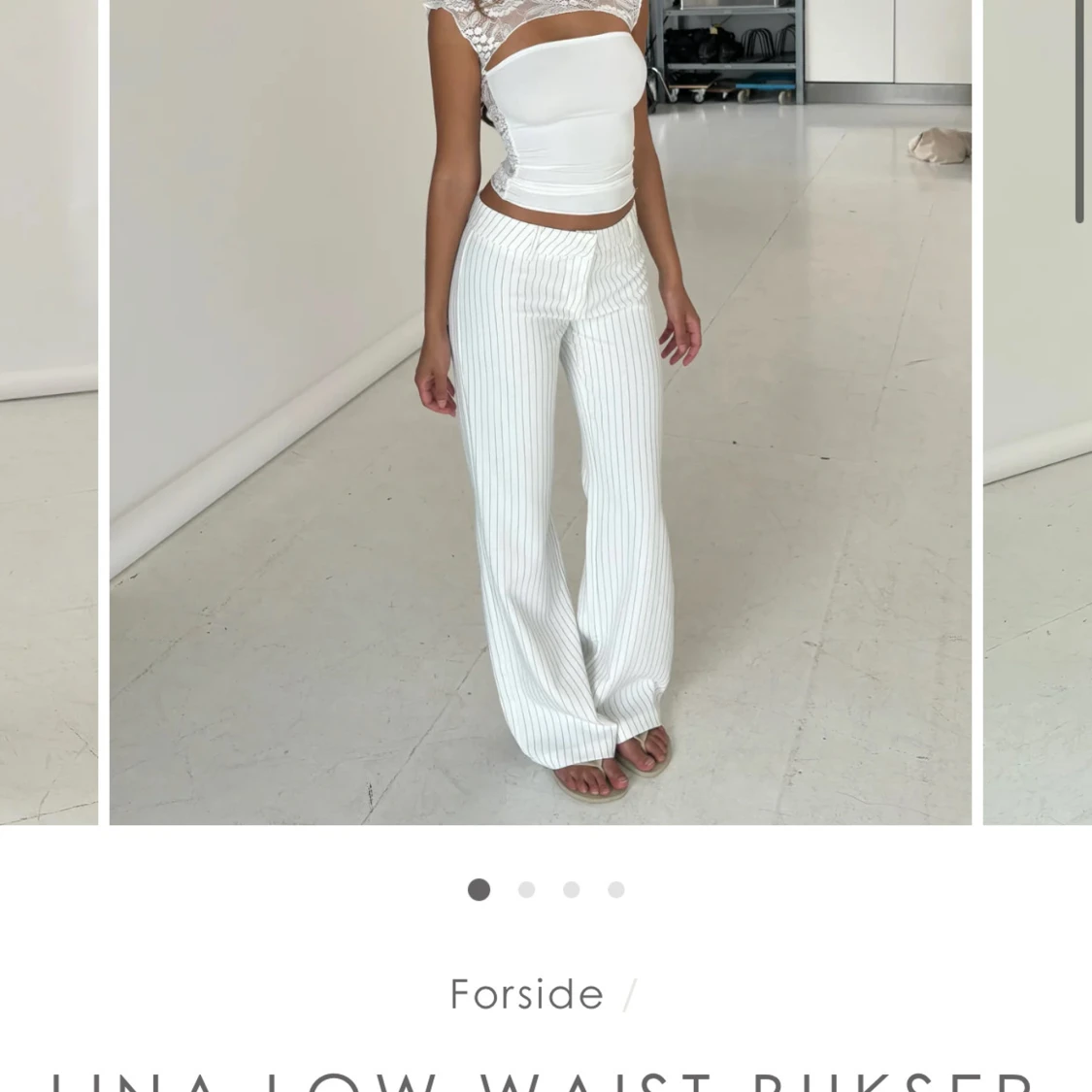
Task: Jump to the fourth image dot
Action: (615, 889)
